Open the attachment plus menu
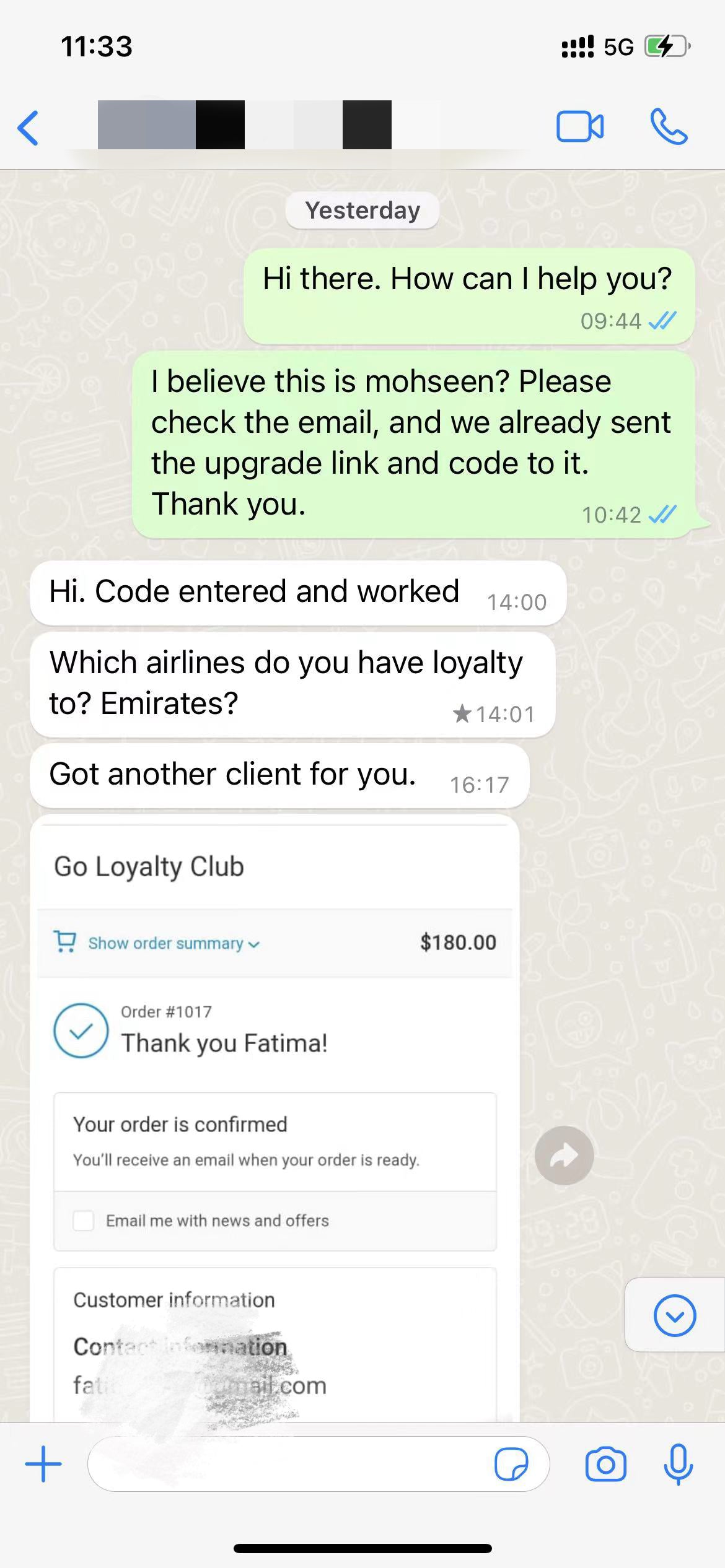The height and width of the screenshot is (1568, 725). (x=43, y=1464)
